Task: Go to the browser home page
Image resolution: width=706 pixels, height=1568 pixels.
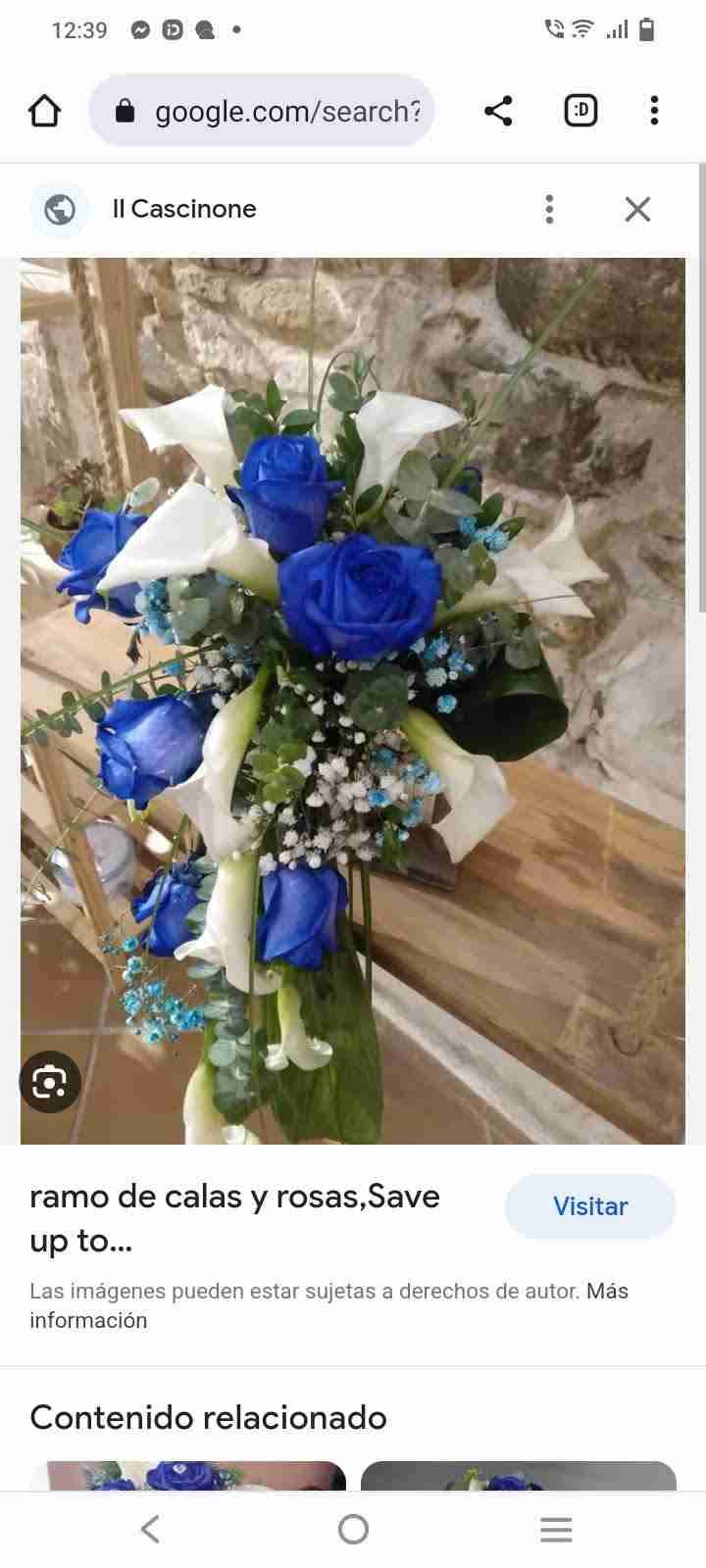Action: tap(45, 111)
